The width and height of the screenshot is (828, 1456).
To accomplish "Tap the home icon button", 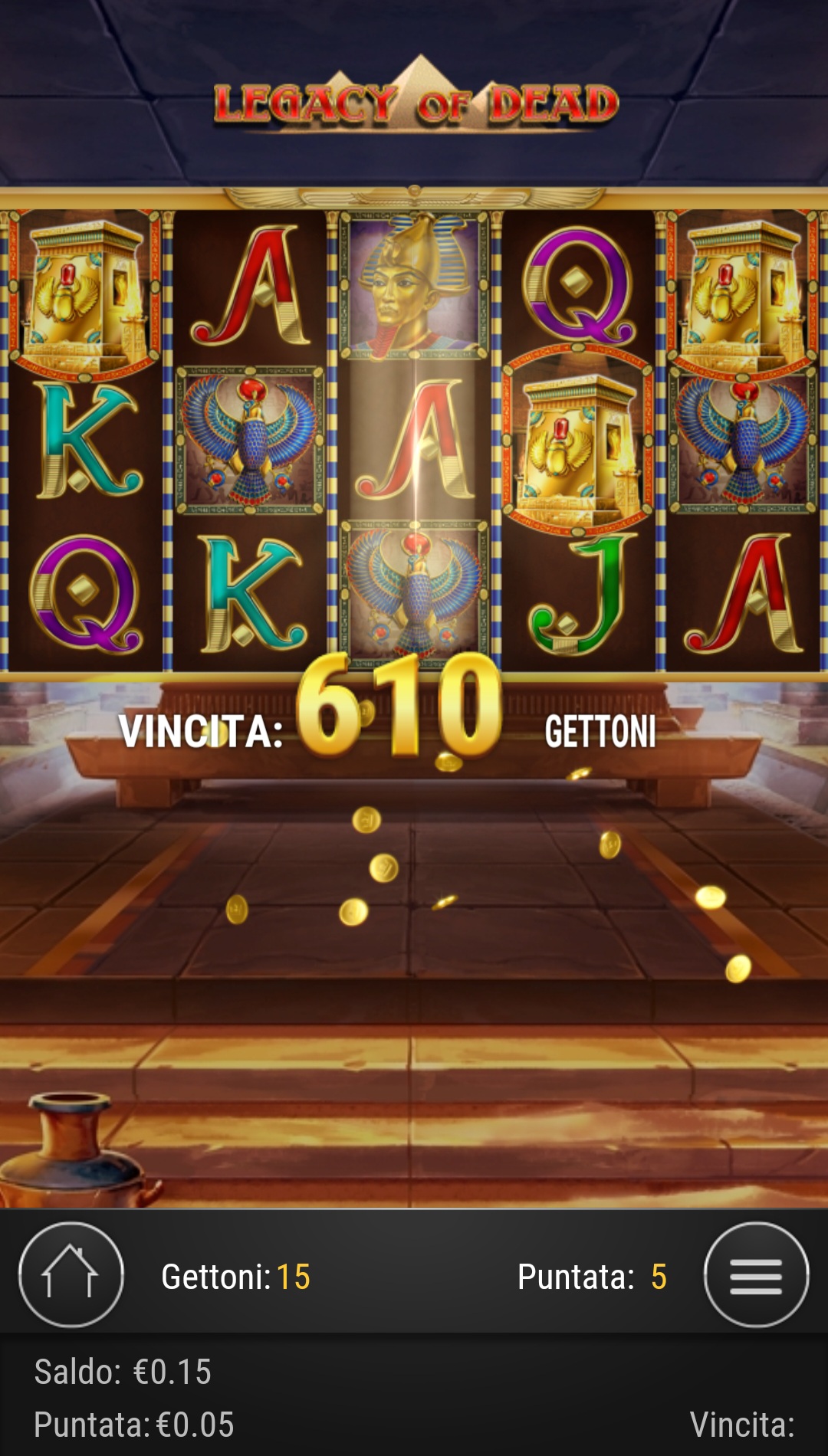I will point(71,1274).
